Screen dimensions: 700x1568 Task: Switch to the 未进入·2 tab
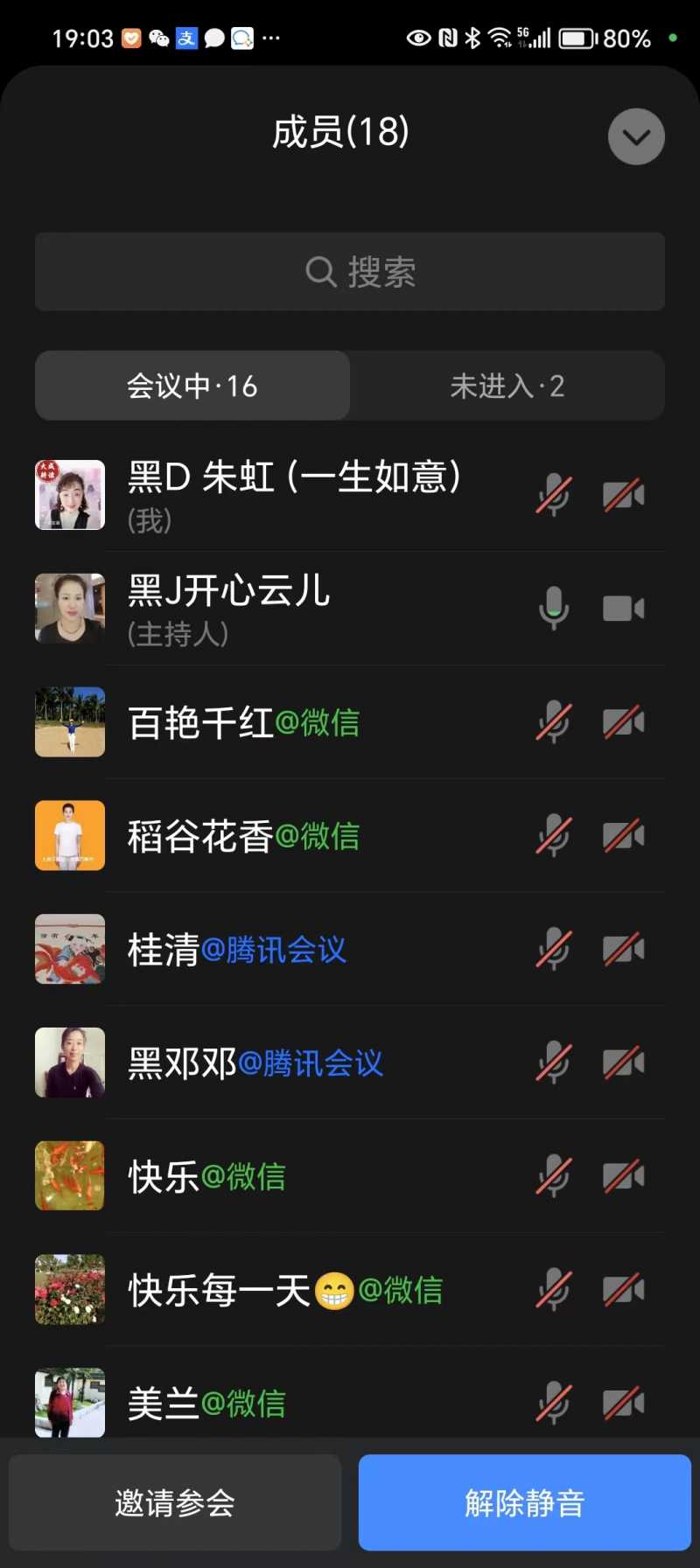coord(507,386)
